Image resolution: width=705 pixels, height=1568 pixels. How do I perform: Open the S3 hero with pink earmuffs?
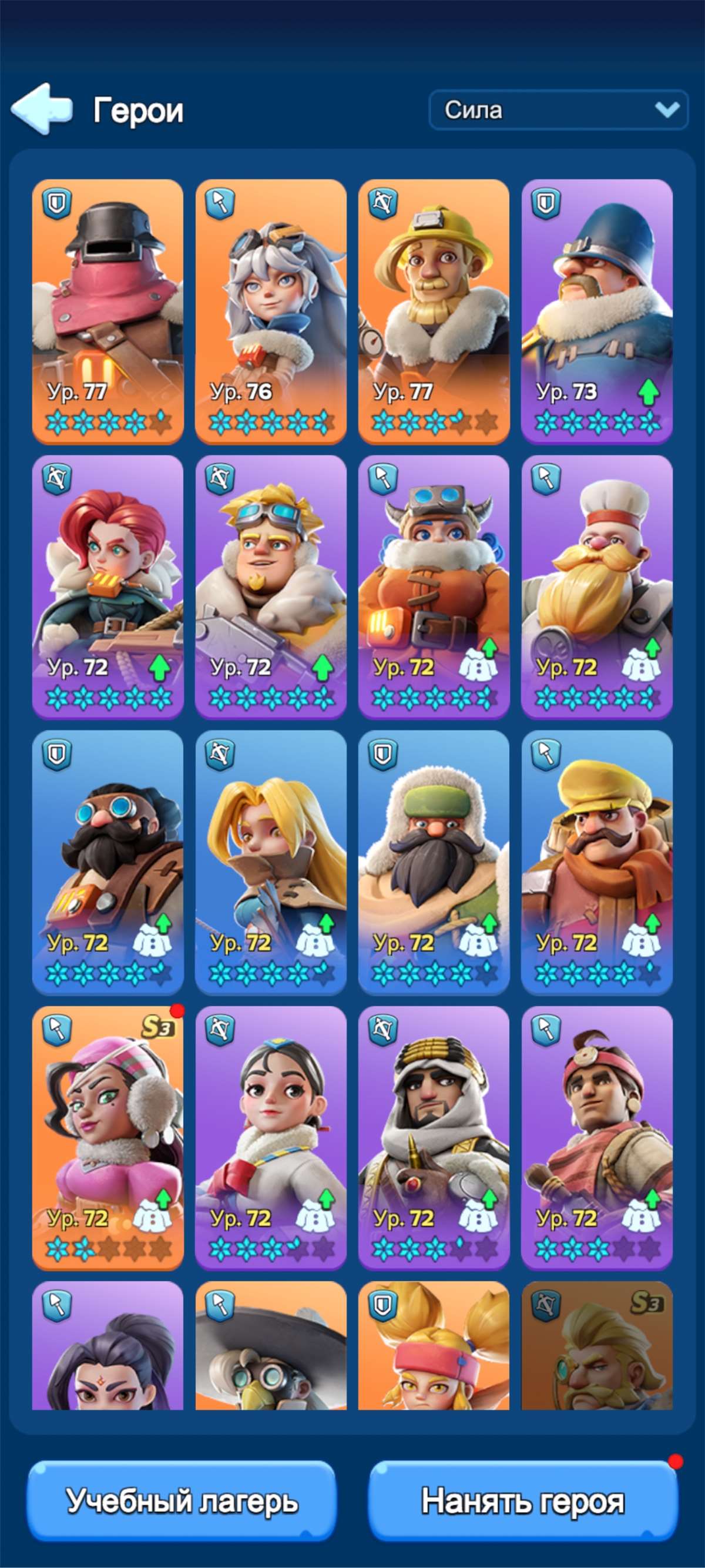(x=108, y=1138)
